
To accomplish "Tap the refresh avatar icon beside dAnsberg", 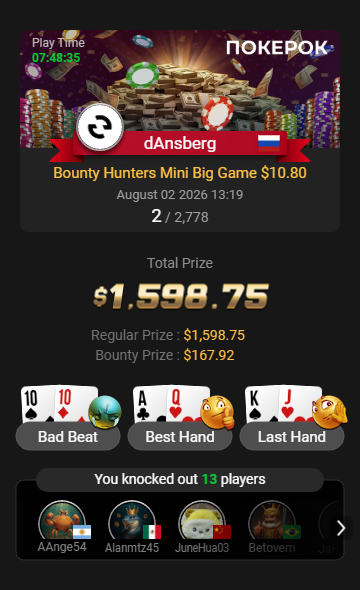I will click(100, 127).
